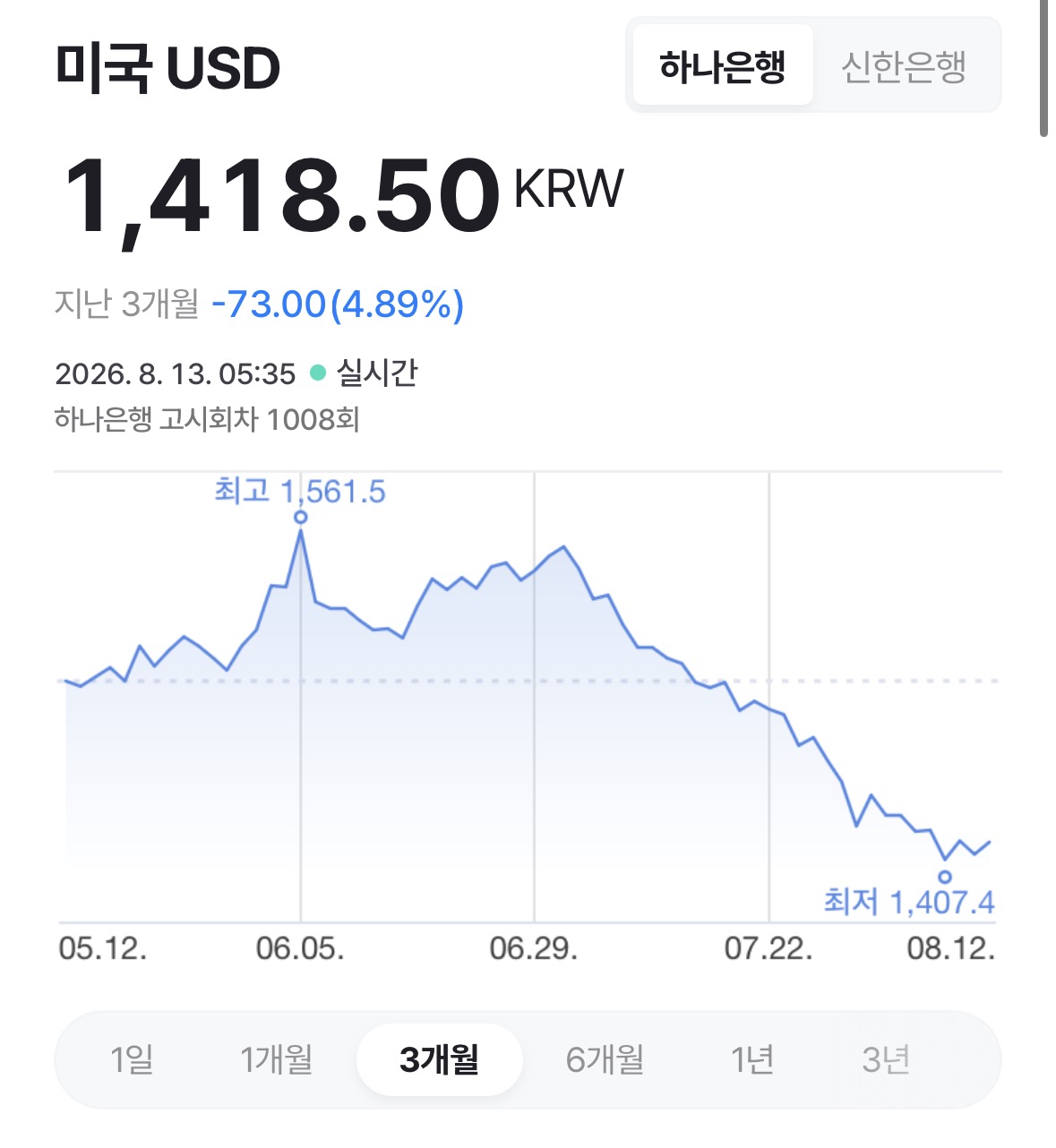The image size is (1056, 1148).
Task: Select the 3개월 period
Action: click(x=439, y=1059)
